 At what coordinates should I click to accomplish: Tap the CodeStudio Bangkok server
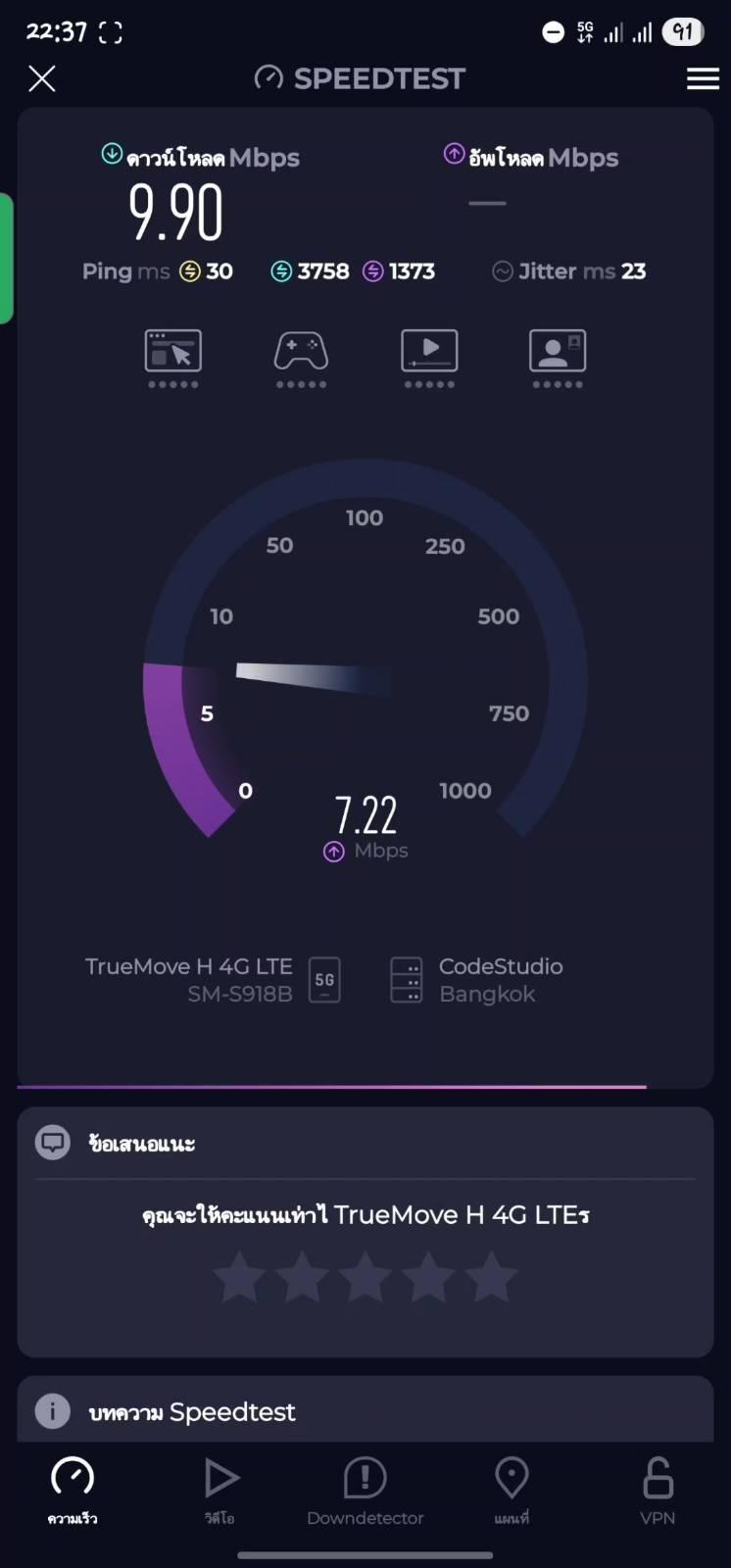(x=476, y=980)
